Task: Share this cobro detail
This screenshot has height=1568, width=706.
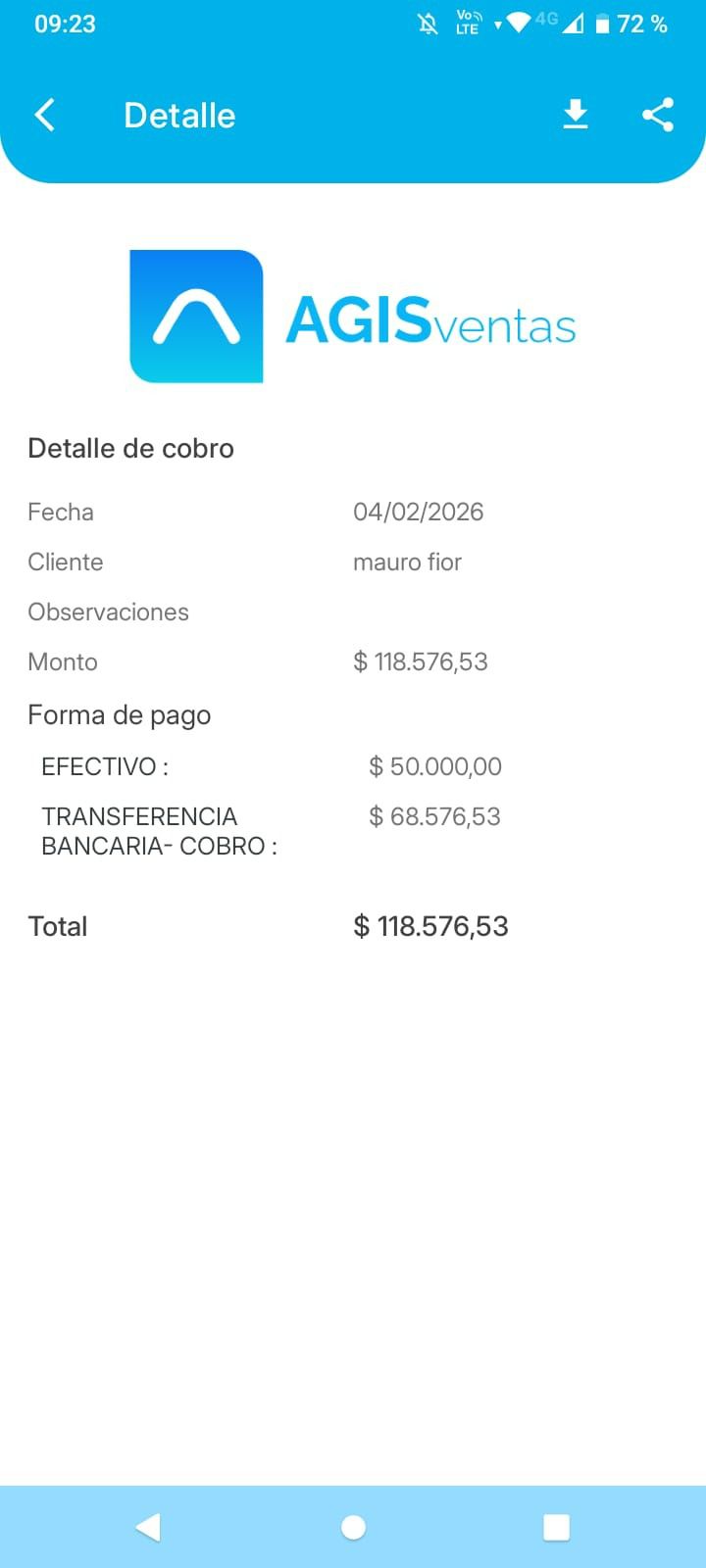Action: [x=658, y=116]
